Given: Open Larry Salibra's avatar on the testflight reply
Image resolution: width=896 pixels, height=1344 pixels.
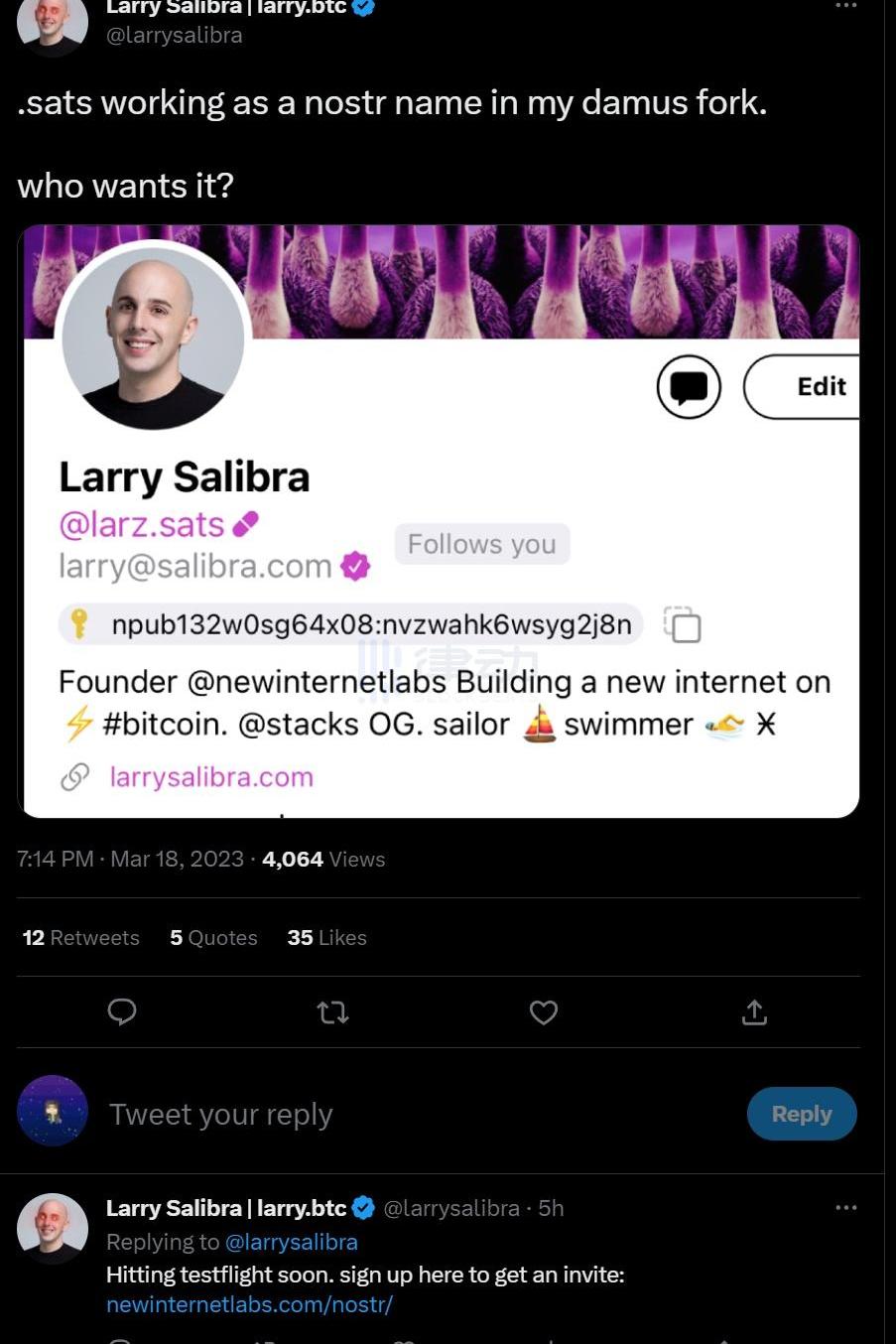Looking at the screenshot, I should click(53, 1228).
